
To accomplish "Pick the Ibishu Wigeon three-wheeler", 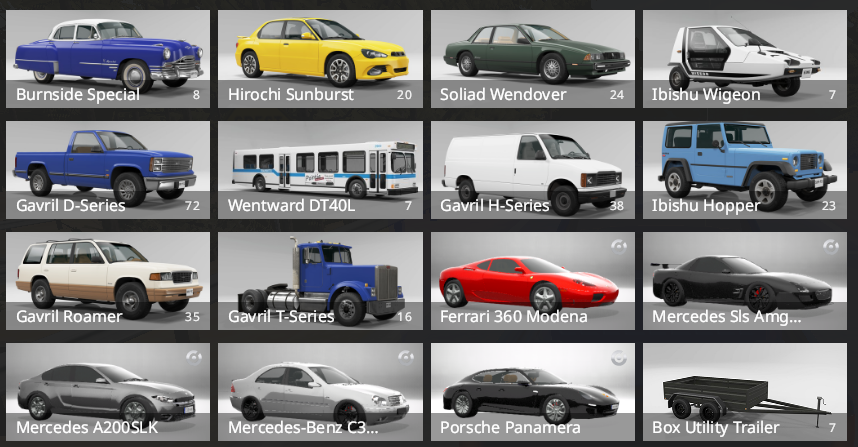I will point(744,58).
